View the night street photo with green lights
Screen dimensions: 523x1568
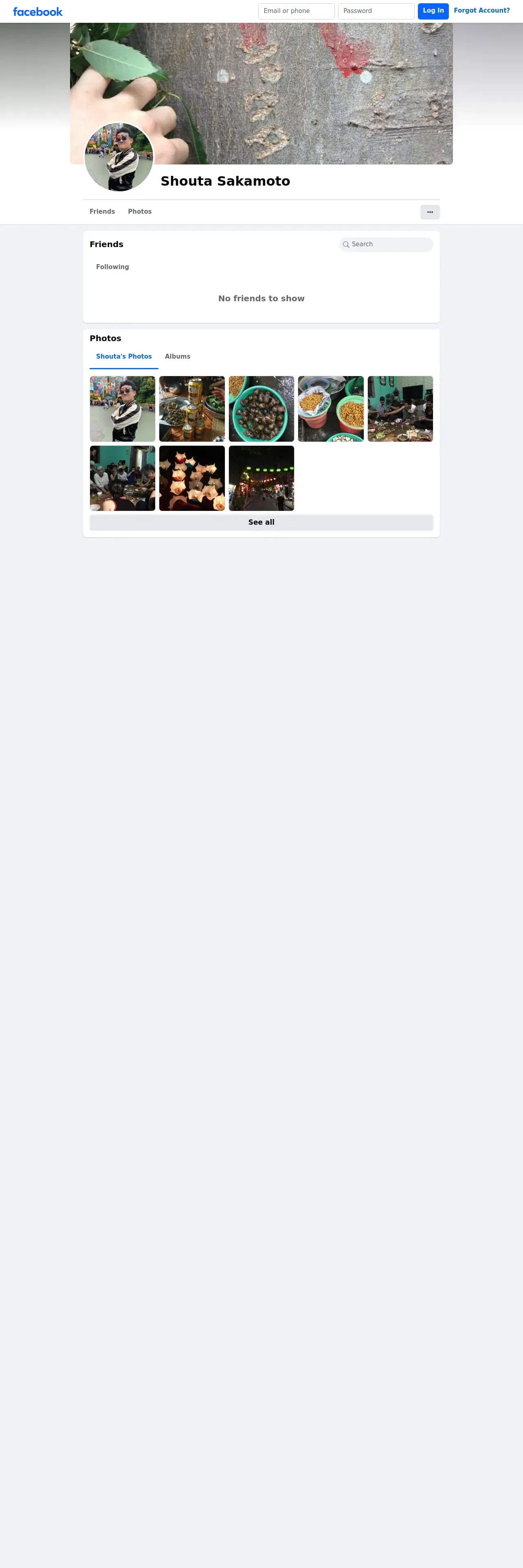(261, 478)
